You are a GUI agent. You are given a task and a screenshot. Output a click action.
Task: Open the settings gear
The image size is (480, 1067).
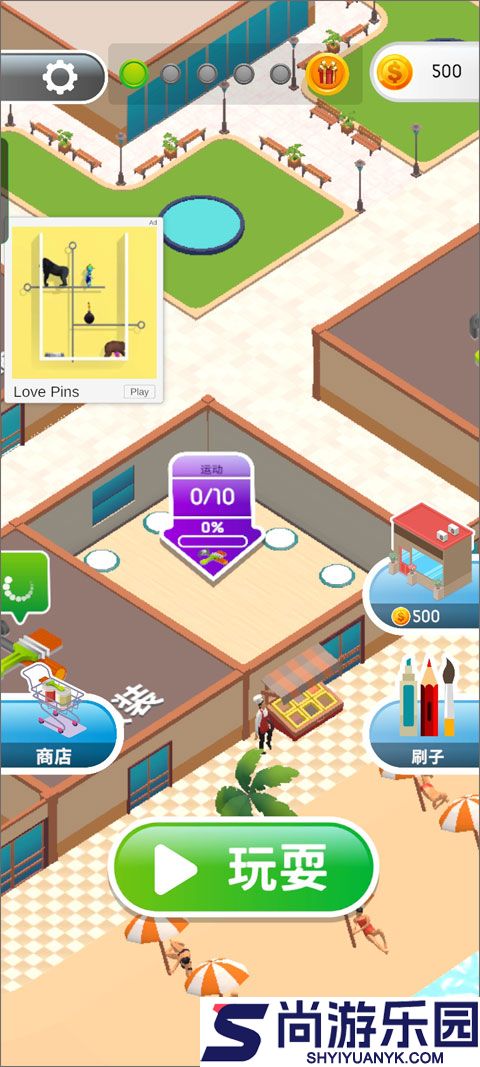(x=60, y=77)
